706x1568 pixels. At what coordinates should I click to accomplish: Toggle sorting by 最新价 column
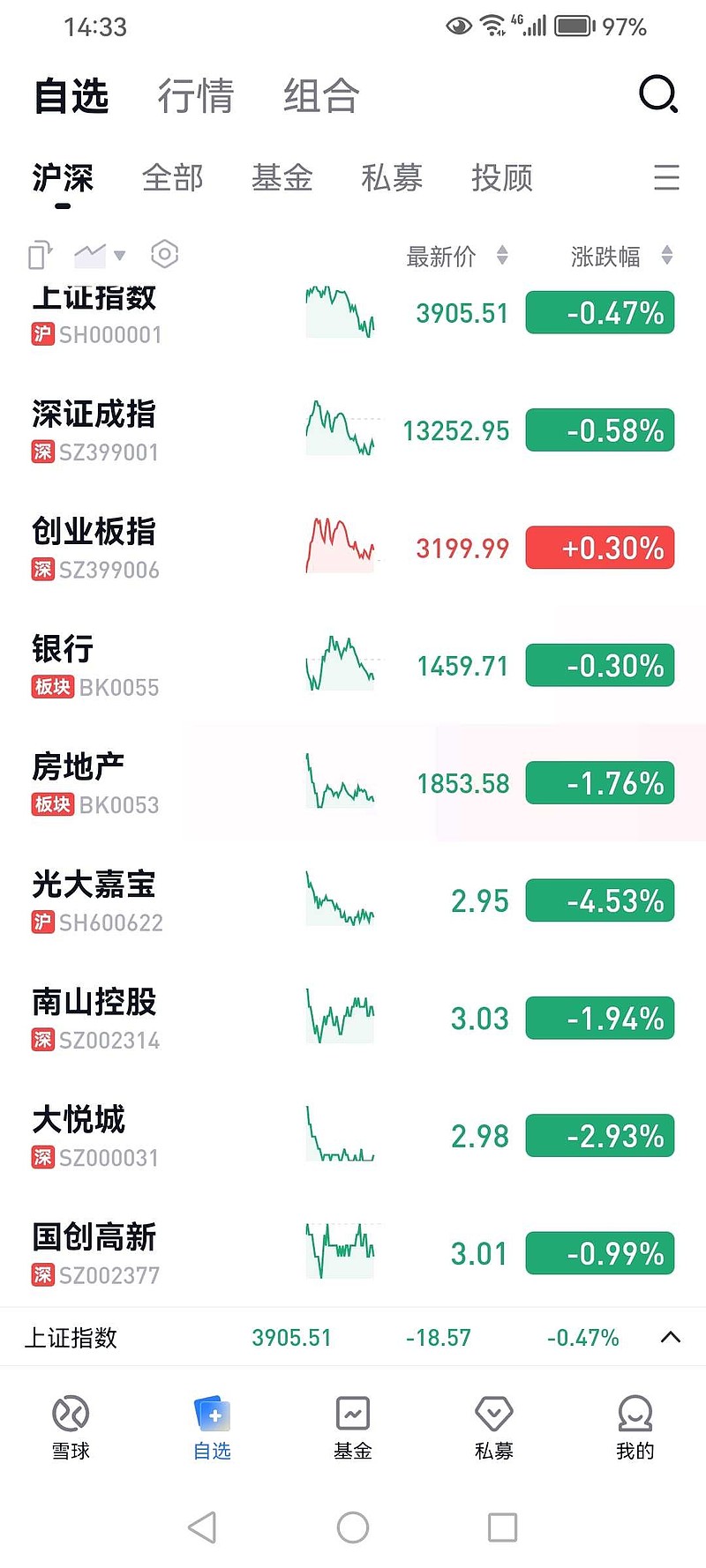tap(453, 257)
